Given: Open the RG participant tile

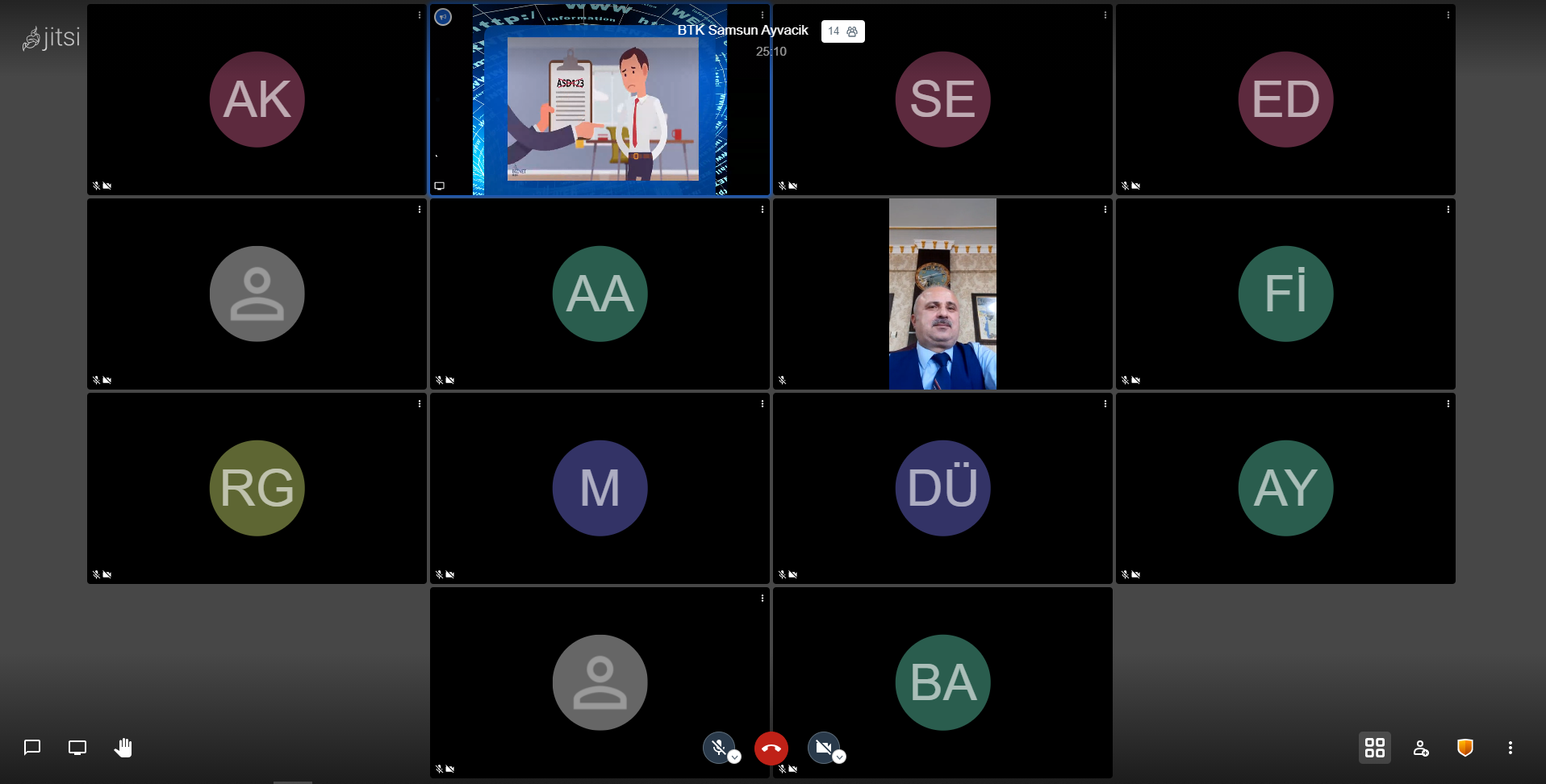Looking at the screenshot, I should pyautogui.click(x=257, y=488).
